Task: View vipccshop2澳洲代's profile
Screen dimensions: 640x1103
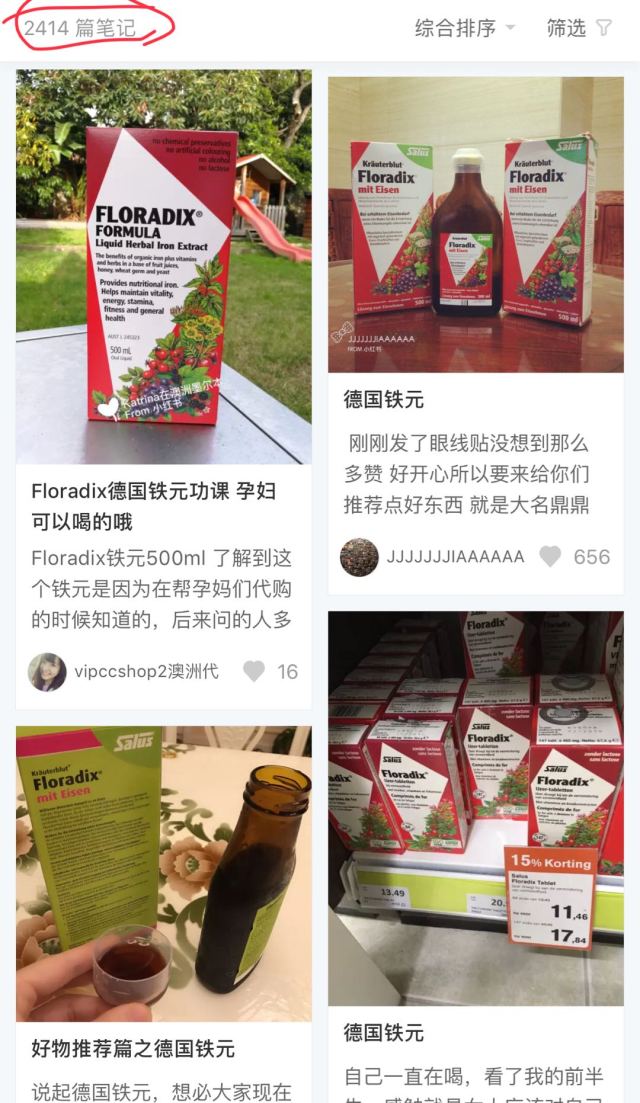Action: [47, 671]
